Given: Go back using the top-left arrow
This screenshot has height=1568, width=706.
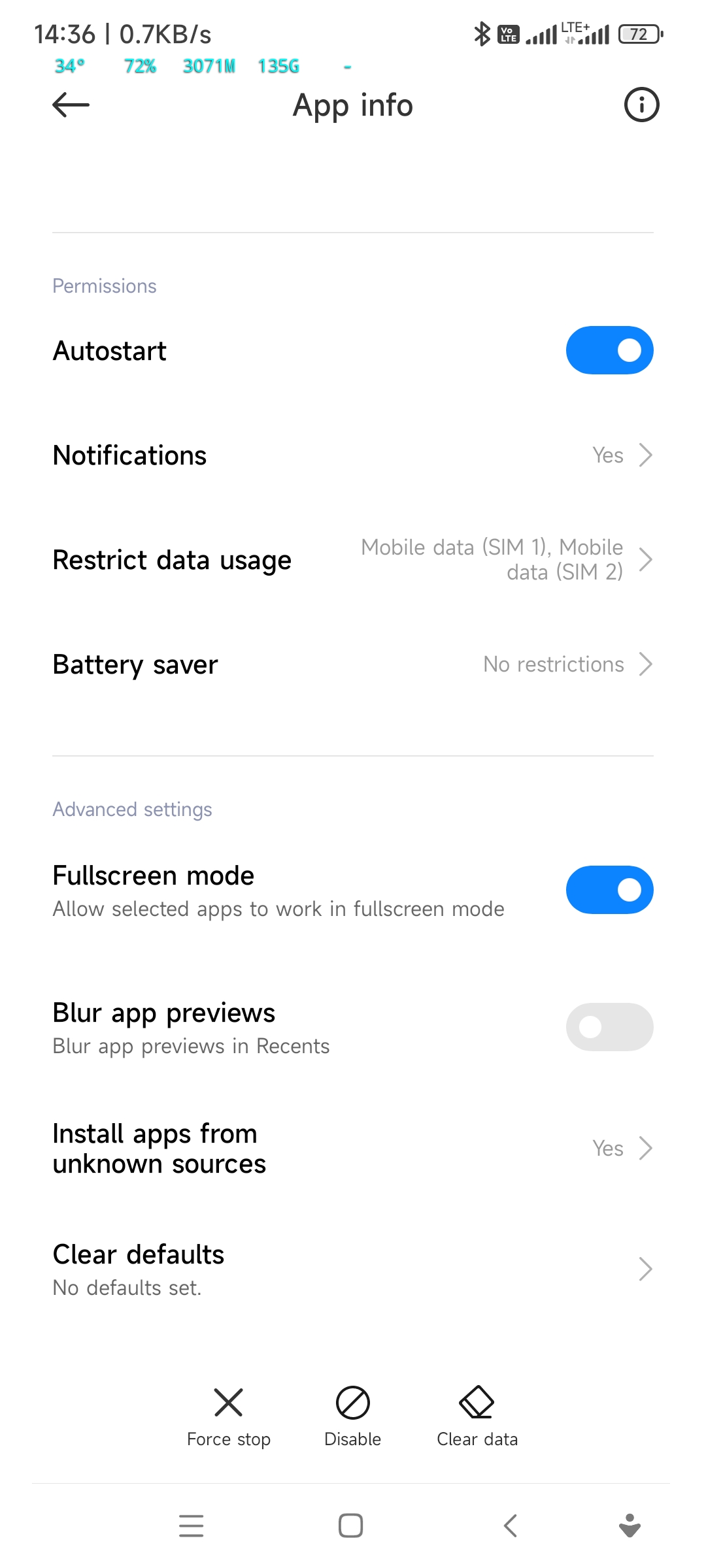Looking at the screenshot, I should click(71, 105).
